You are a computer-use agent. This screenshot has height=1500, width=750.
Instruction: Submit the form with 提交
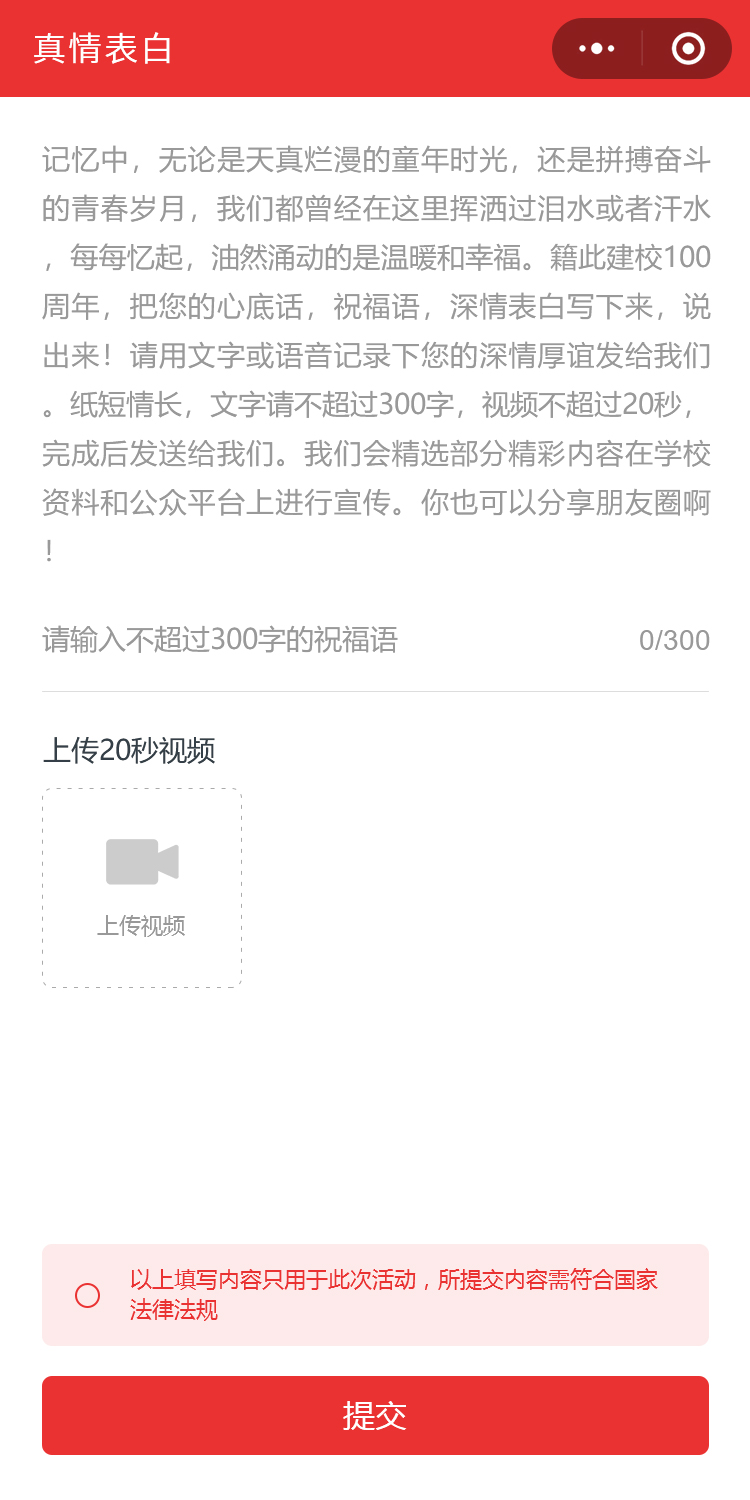click(375, 1415)
